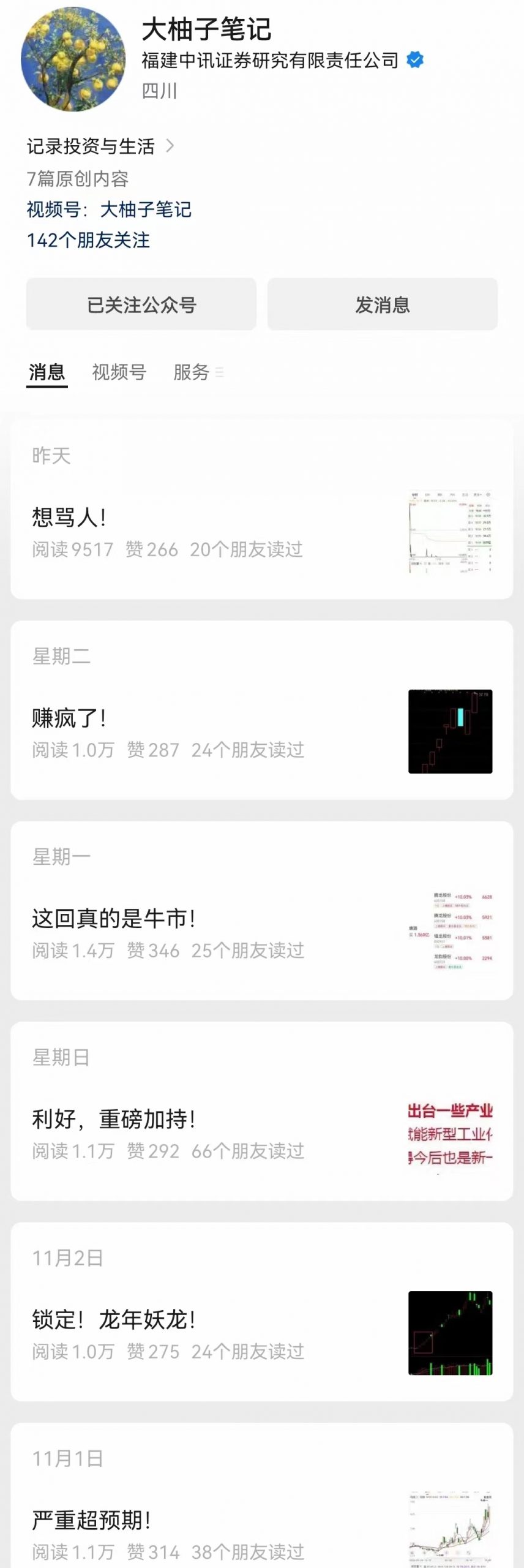
Task: View the article 利好,重磅加持!
Action: [x=114, y=1118]
